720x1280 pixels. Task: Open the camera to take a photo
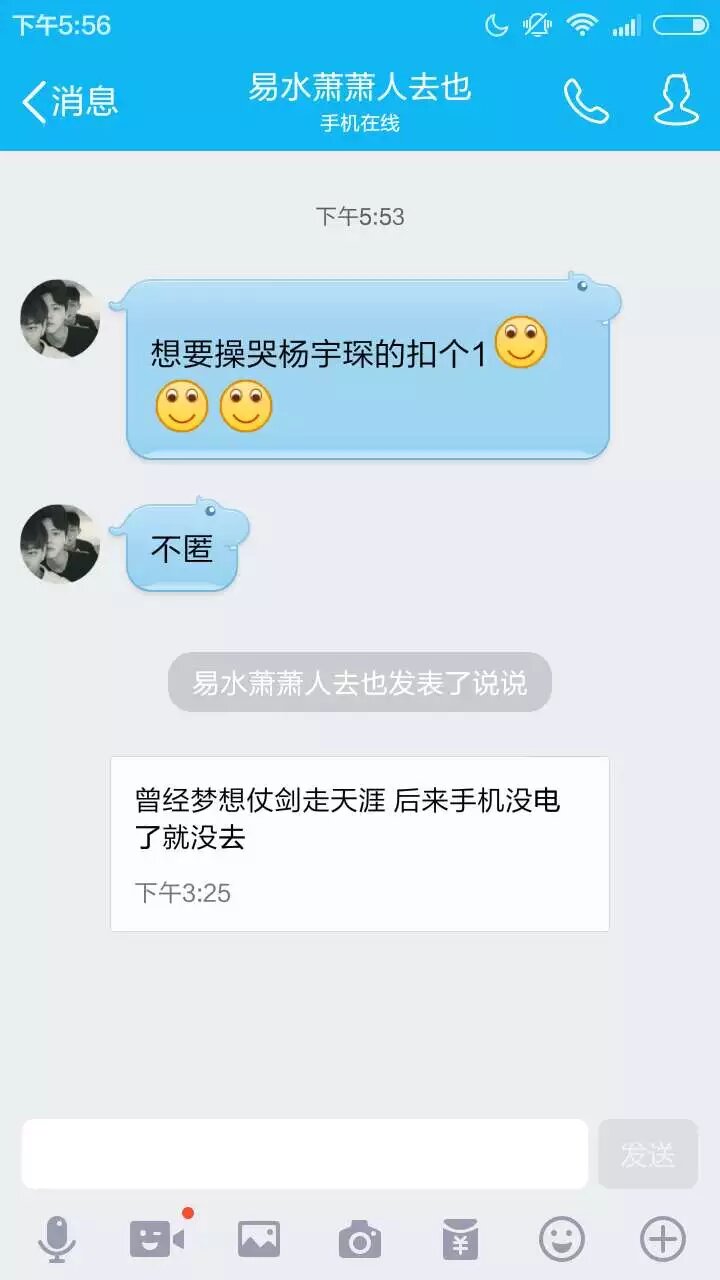360,1240
